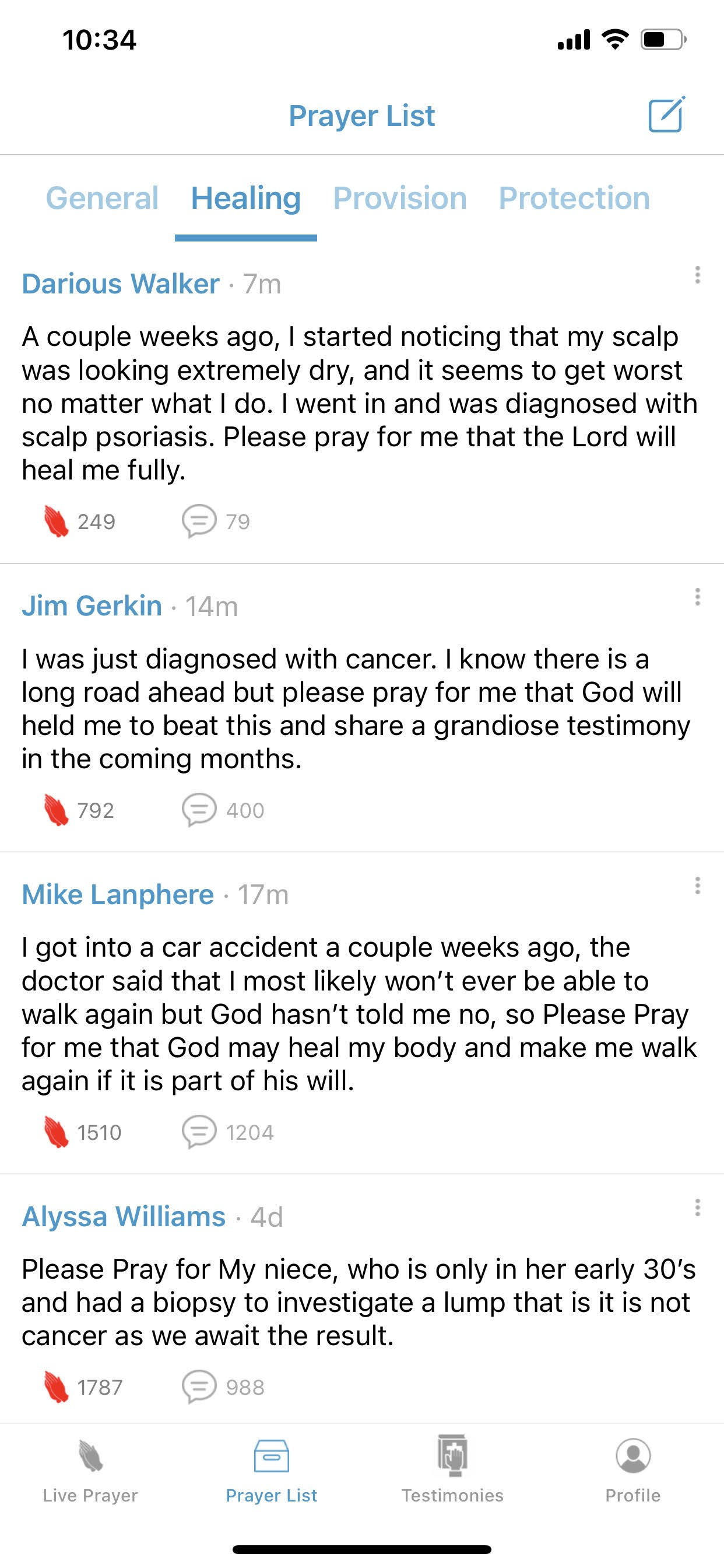
Task: Open overflow menu on Mike Lanphere's post
Action: (697, 885)
